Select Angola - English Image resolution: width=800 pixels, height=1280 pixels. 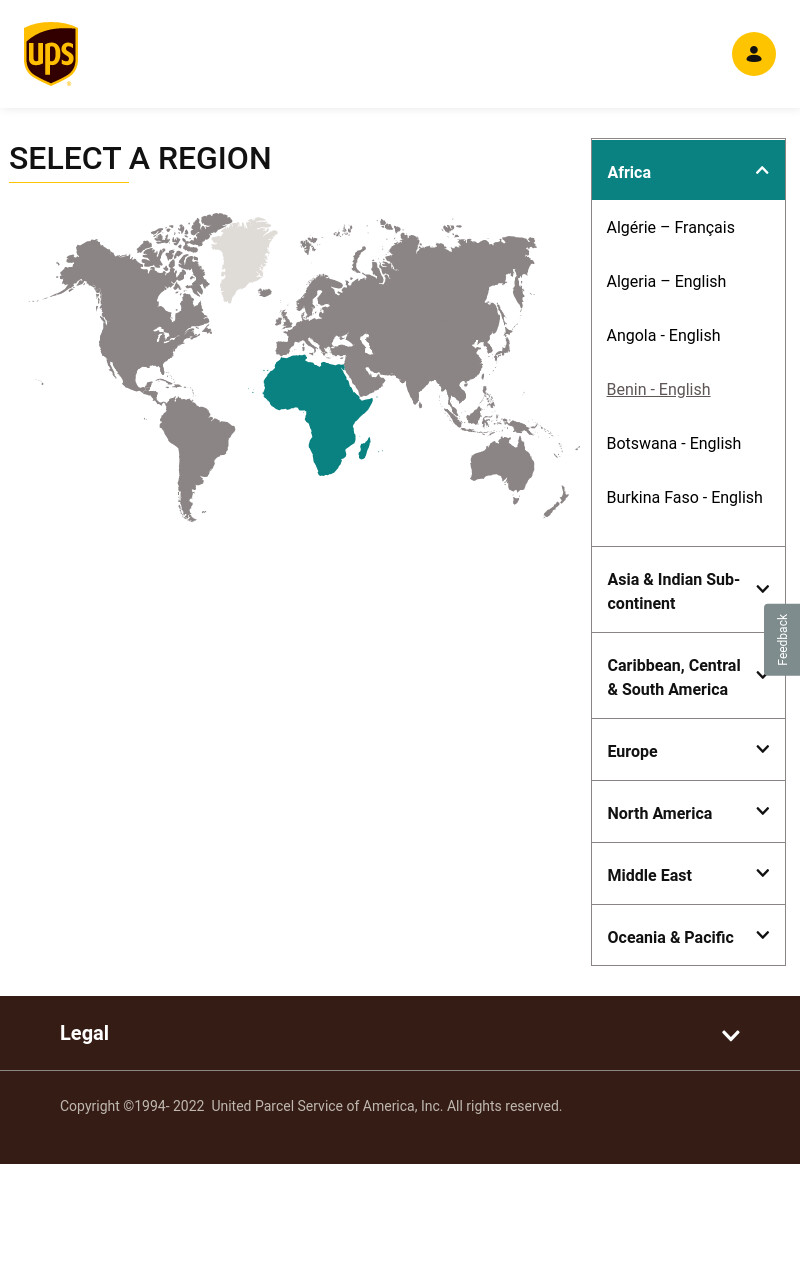[663, 336]
